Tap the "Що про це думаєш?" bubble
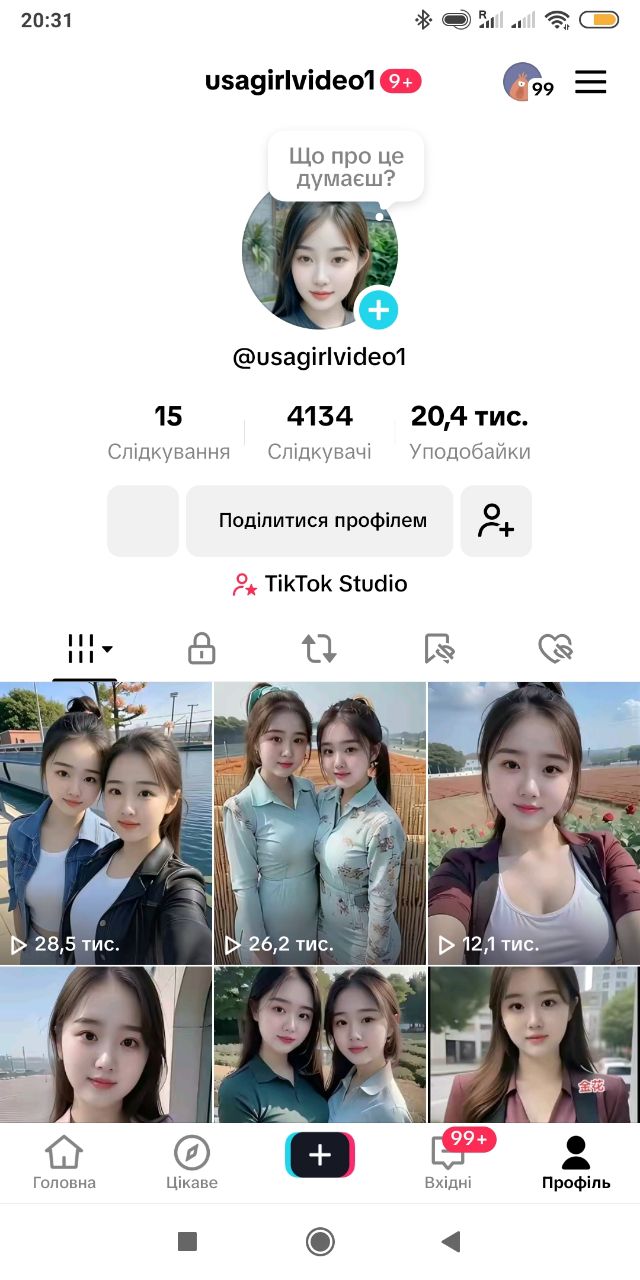The width and height of the screenshot is (640, 1280). pos(346,167)
